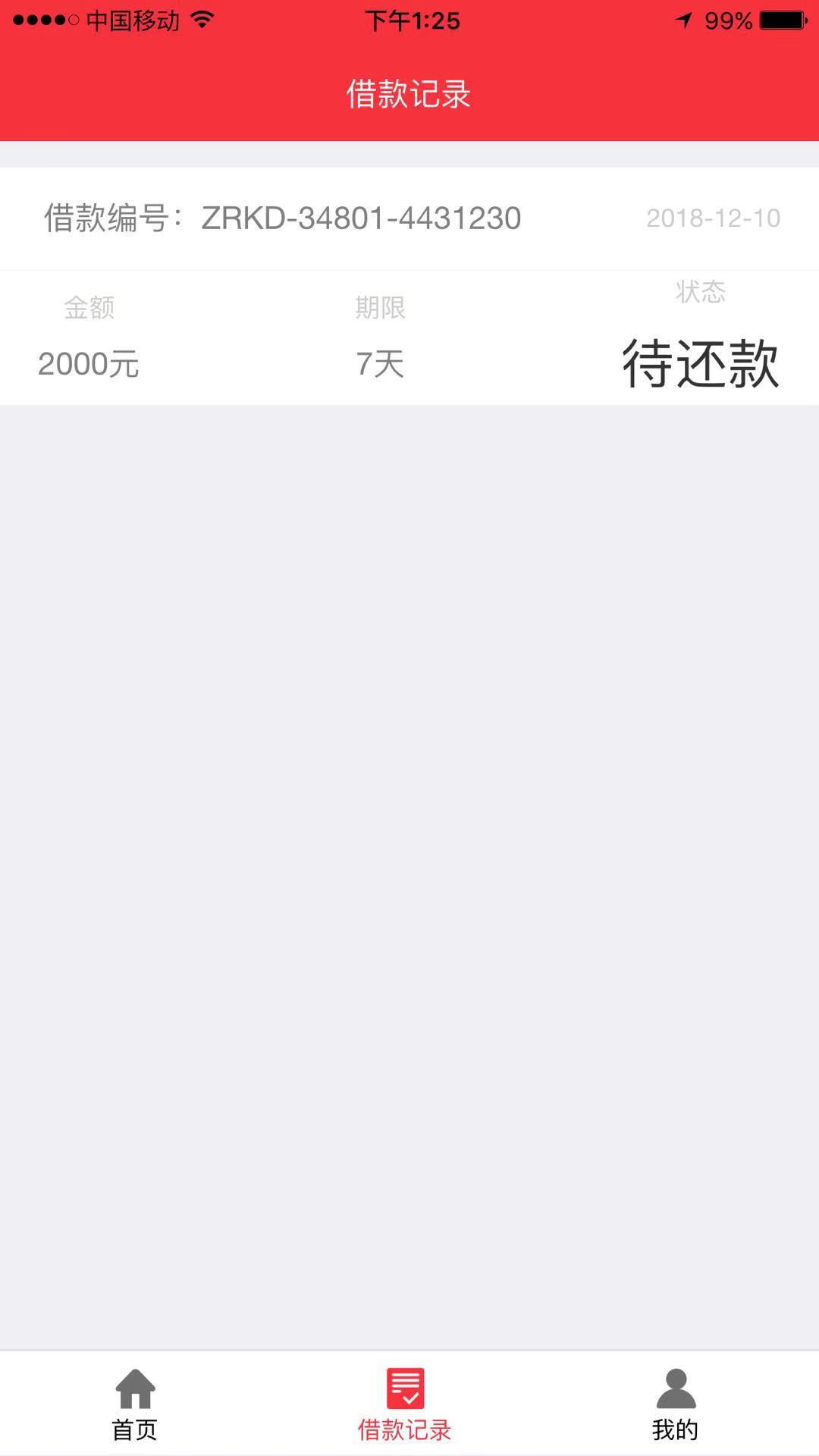Switch to the 首页 tab
Screen dimensions: 819x1456
coord(135,1404)
